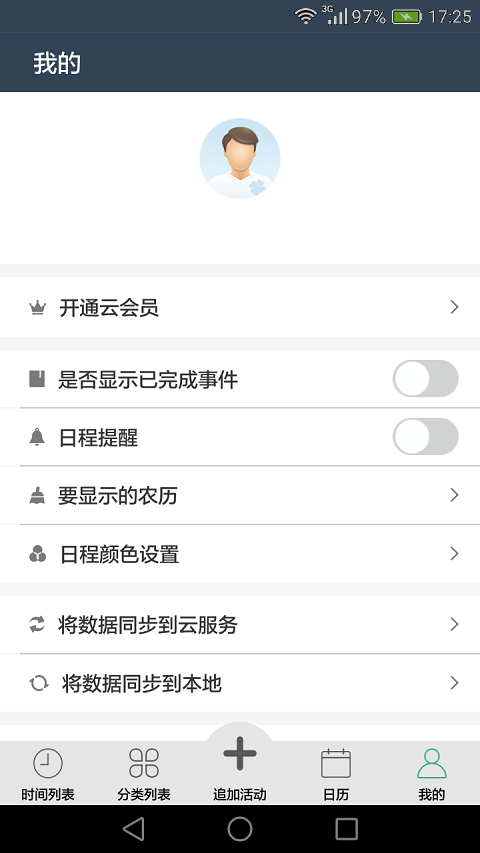Viewport: 480px width, 853px height.
Task: Select 将数据同步到本地
Action: [240, 683]
